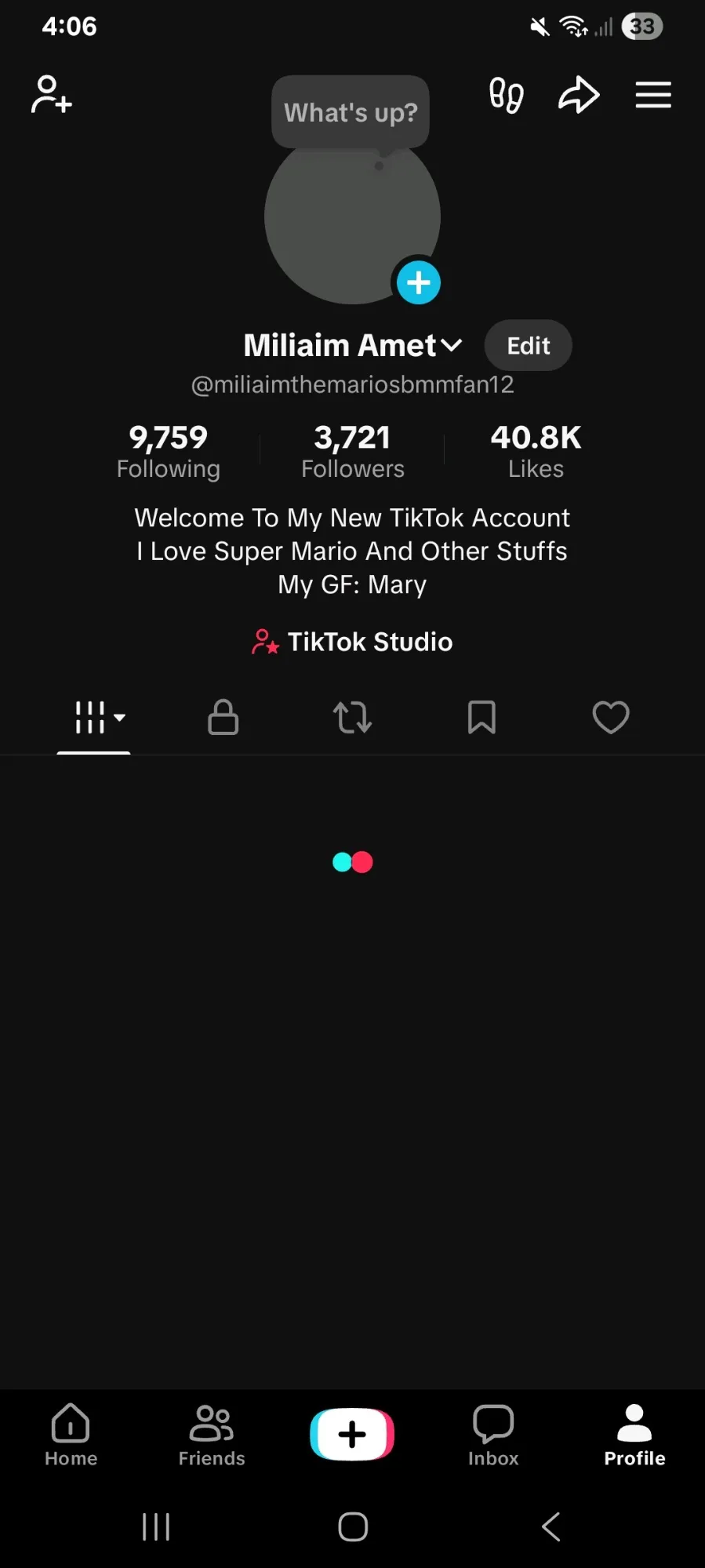Viewport: 705px width, 1568px height.
Task: Go to the Home tab
Action: (x=71, y=1435)
